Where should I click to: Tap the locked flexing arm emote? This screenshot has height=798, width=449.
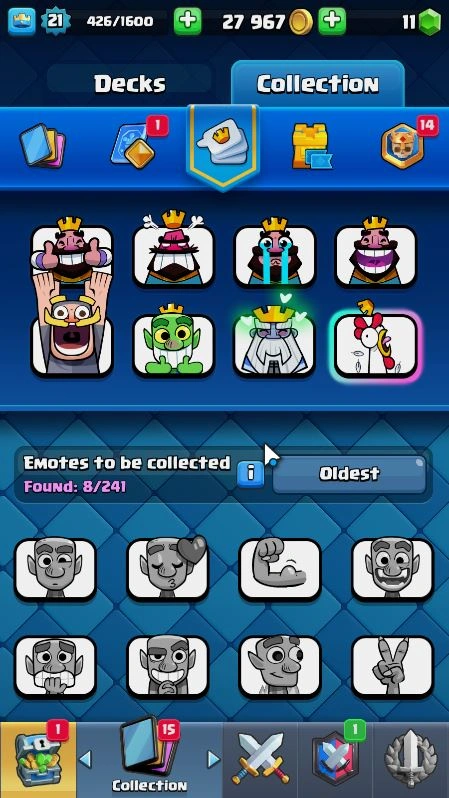click(x=280, y=569)
